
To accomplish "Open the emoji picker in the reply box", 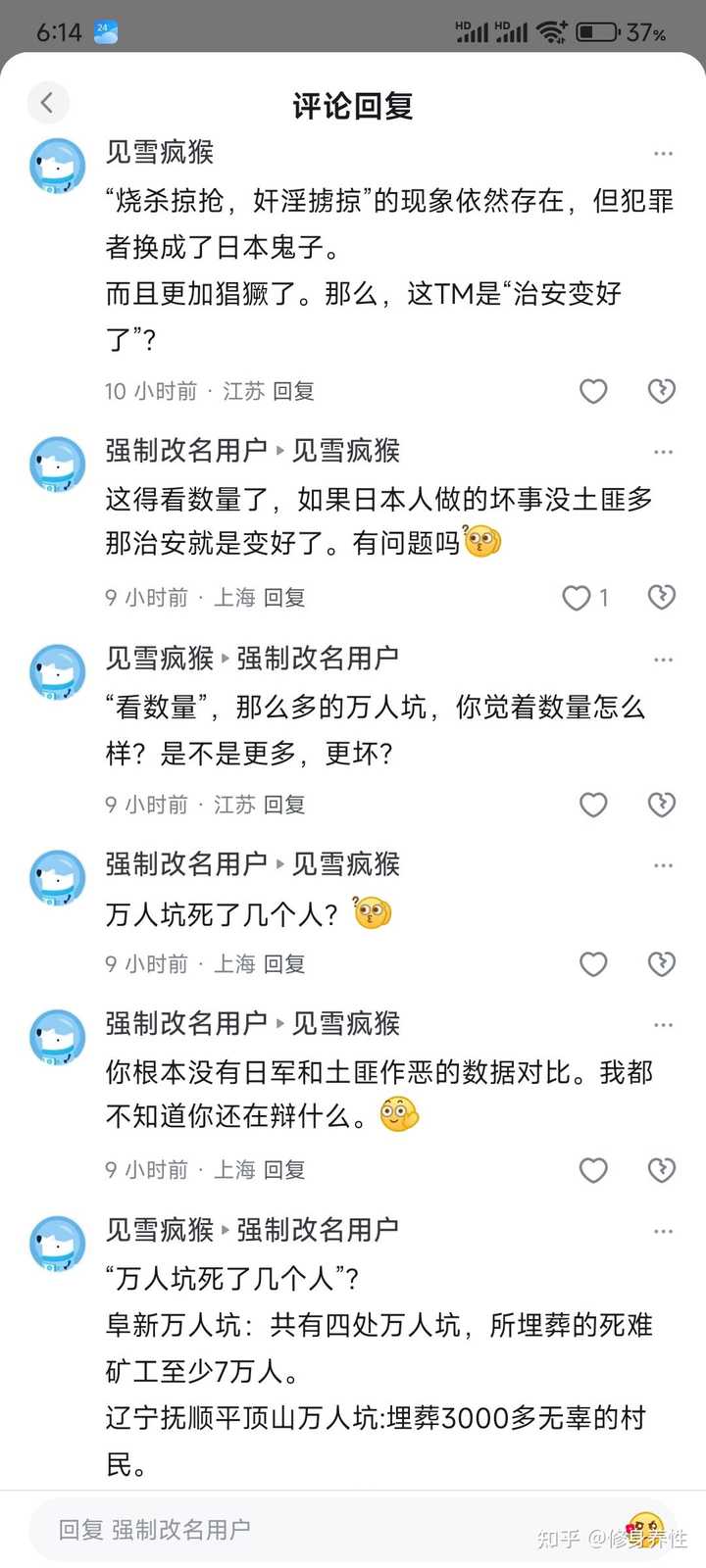I will coord(644,1529).
